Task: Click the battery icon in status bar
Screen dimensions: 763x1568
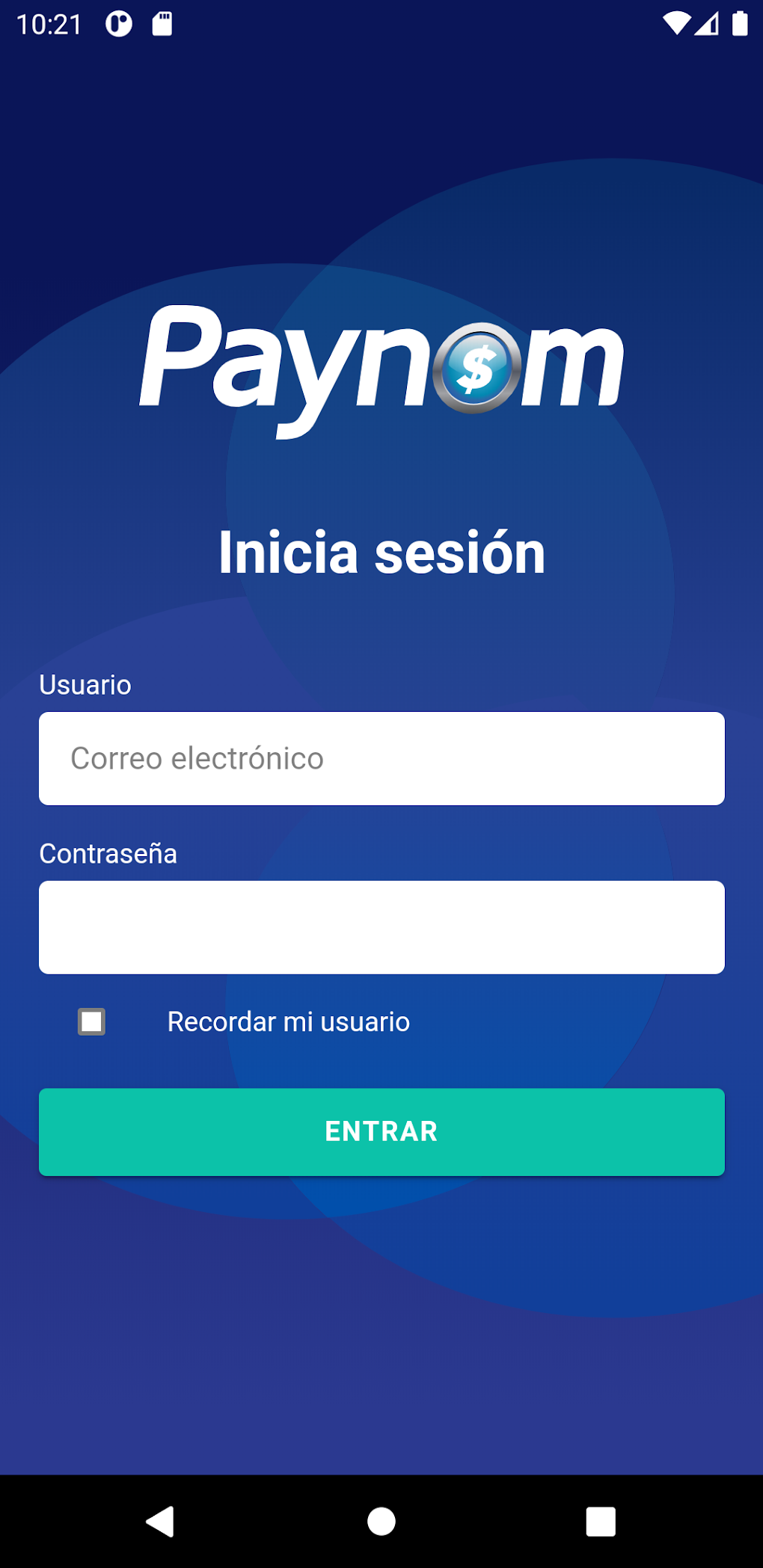Action: [741, 23]
